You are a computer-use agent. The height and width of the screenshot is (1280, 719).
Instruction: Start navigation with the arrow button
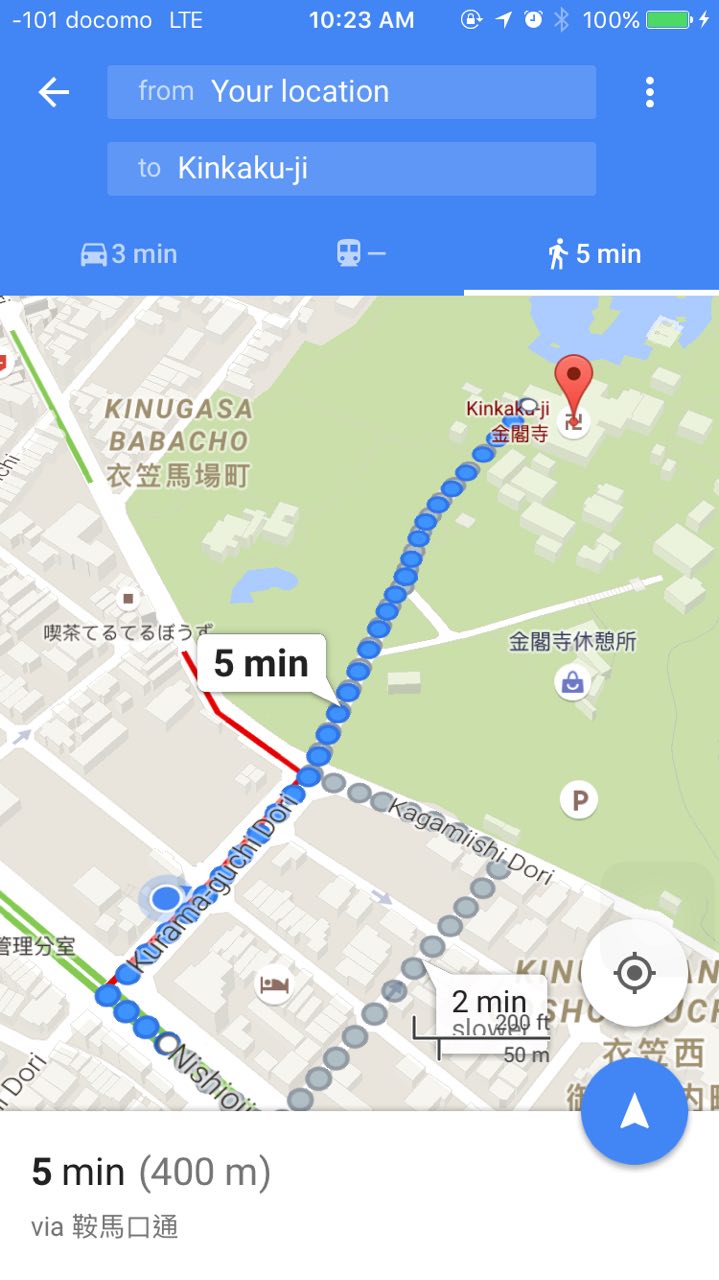coord(634,1111)
